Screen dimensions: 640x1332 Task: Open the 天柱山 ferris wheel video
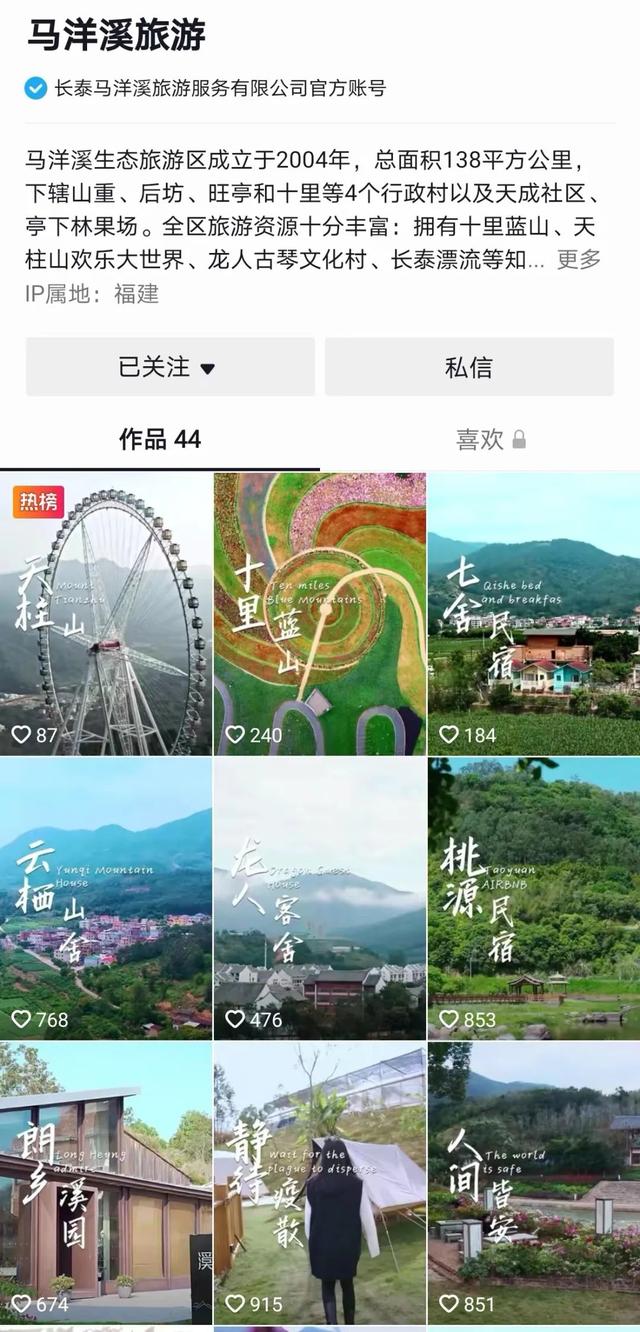pyautogui.click(x=106, y=614)
